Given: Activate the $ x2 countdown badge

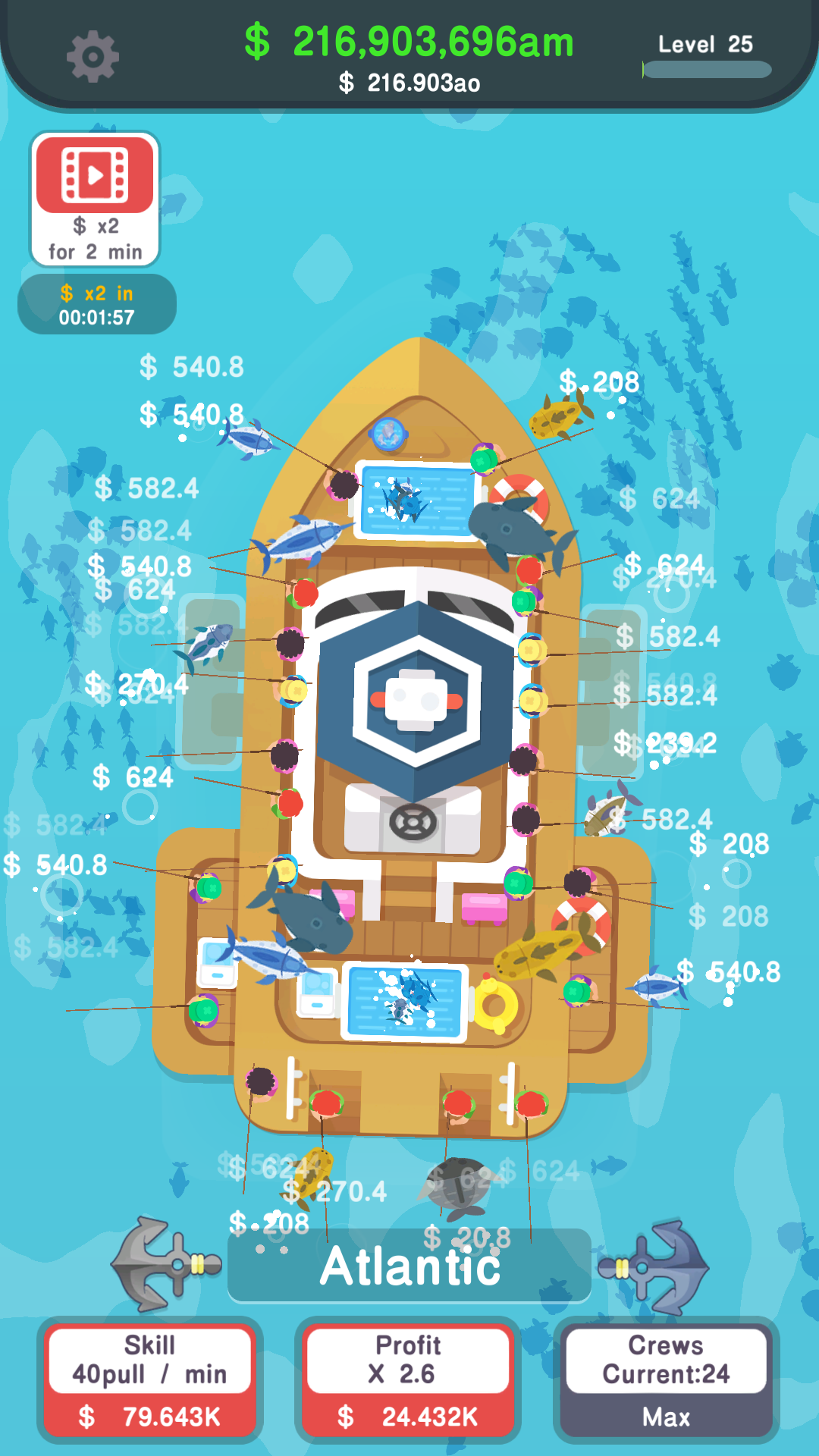Looking at the screenshot, I should [x=96, y=303].
